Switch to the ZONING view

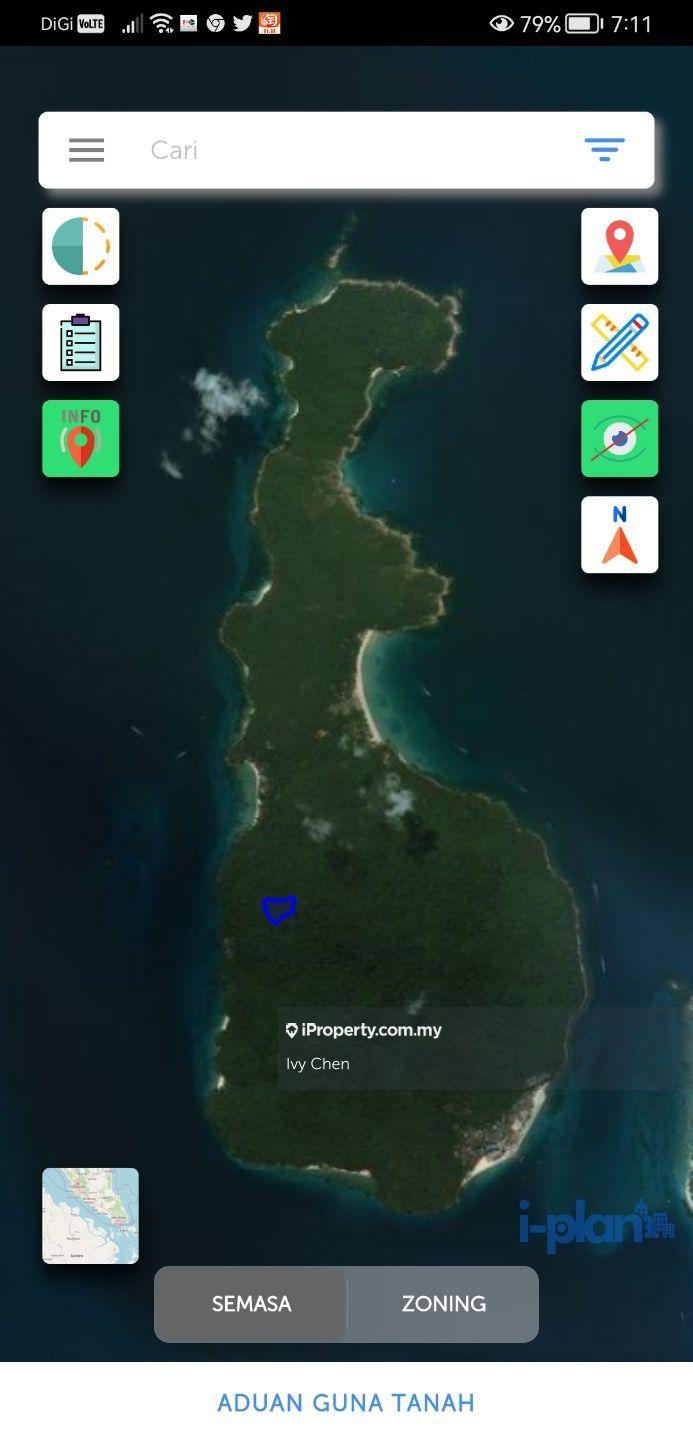pos(443,1303)
